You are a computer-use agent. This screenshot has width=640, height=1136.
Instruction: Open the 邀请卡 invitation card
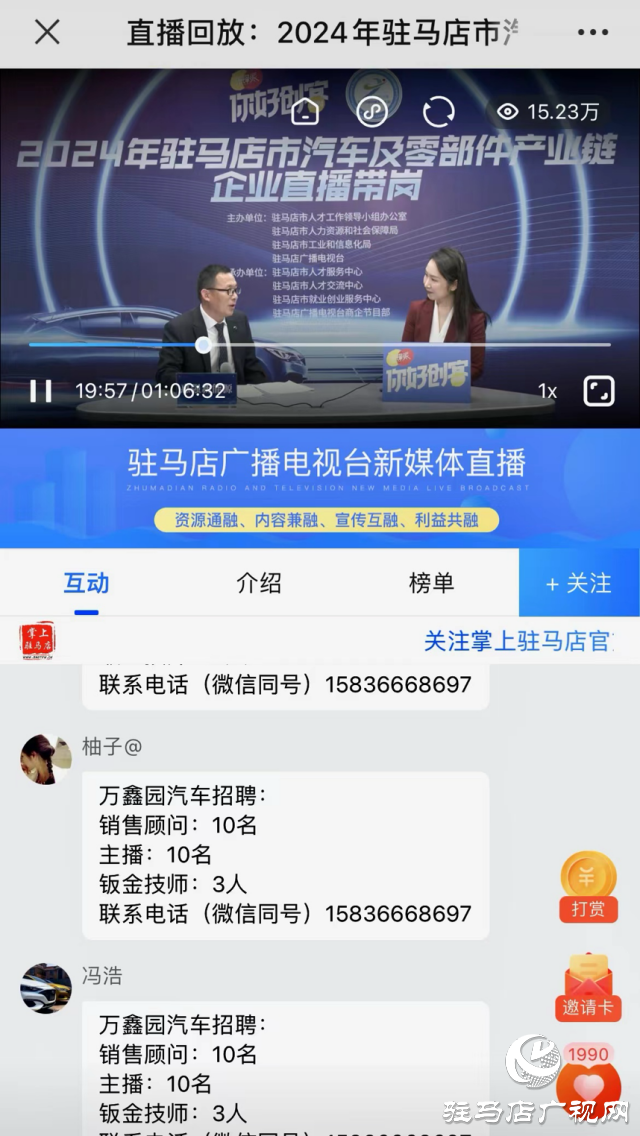point(588,988)
